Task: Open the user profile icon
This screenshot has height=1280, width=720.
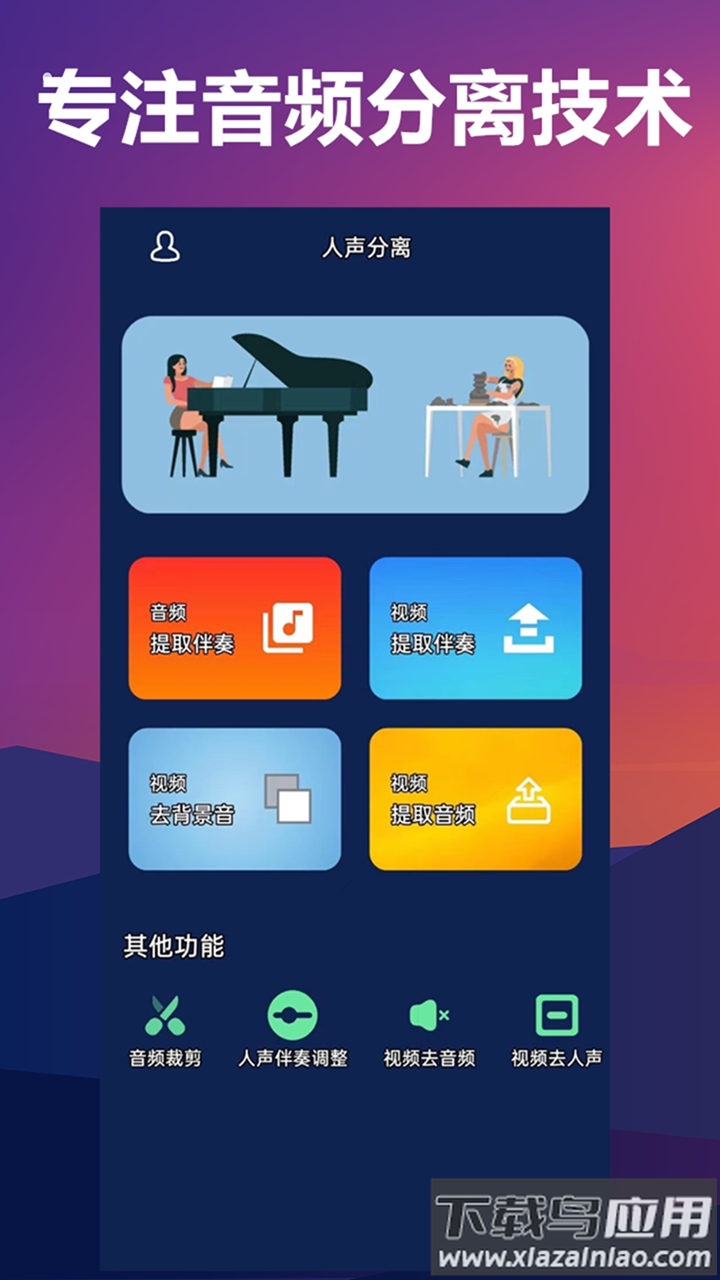Action: click(166, 246)
